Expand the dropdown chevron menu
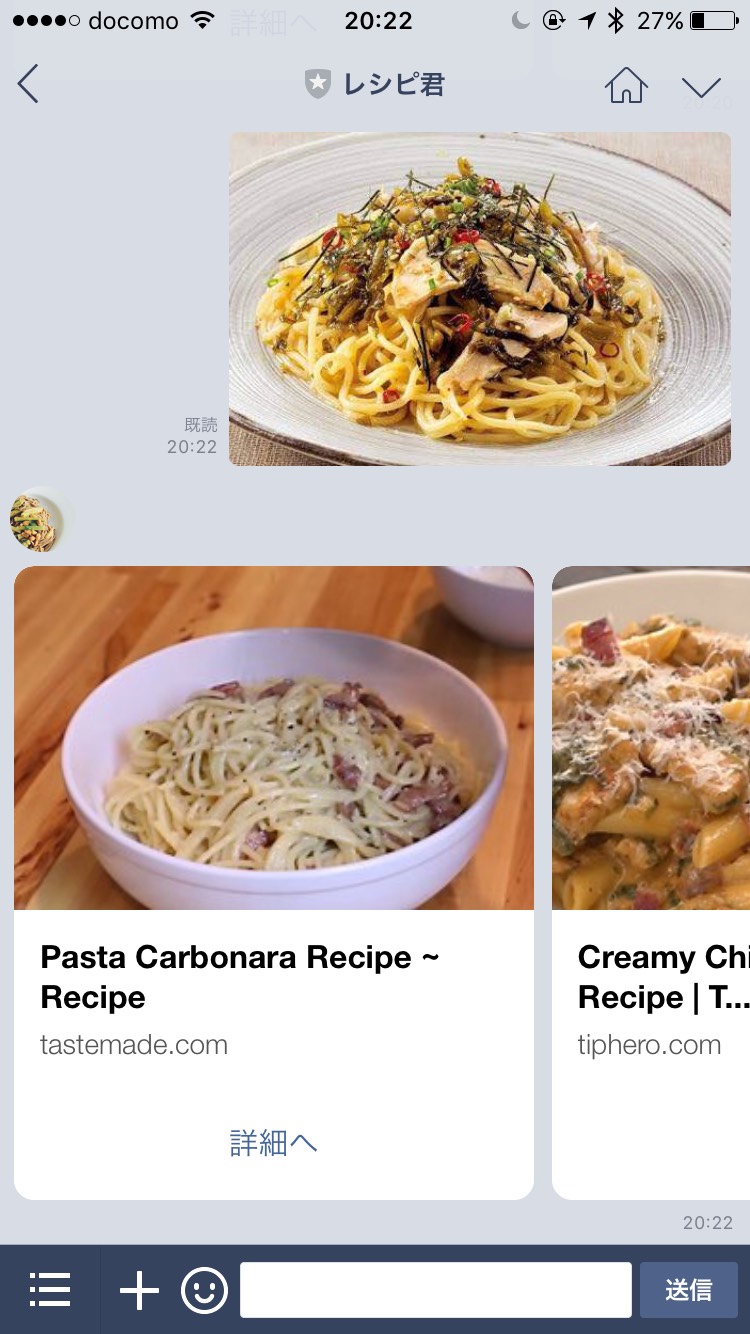This screenshot has height=1334, width=750. tap(701, 86)
